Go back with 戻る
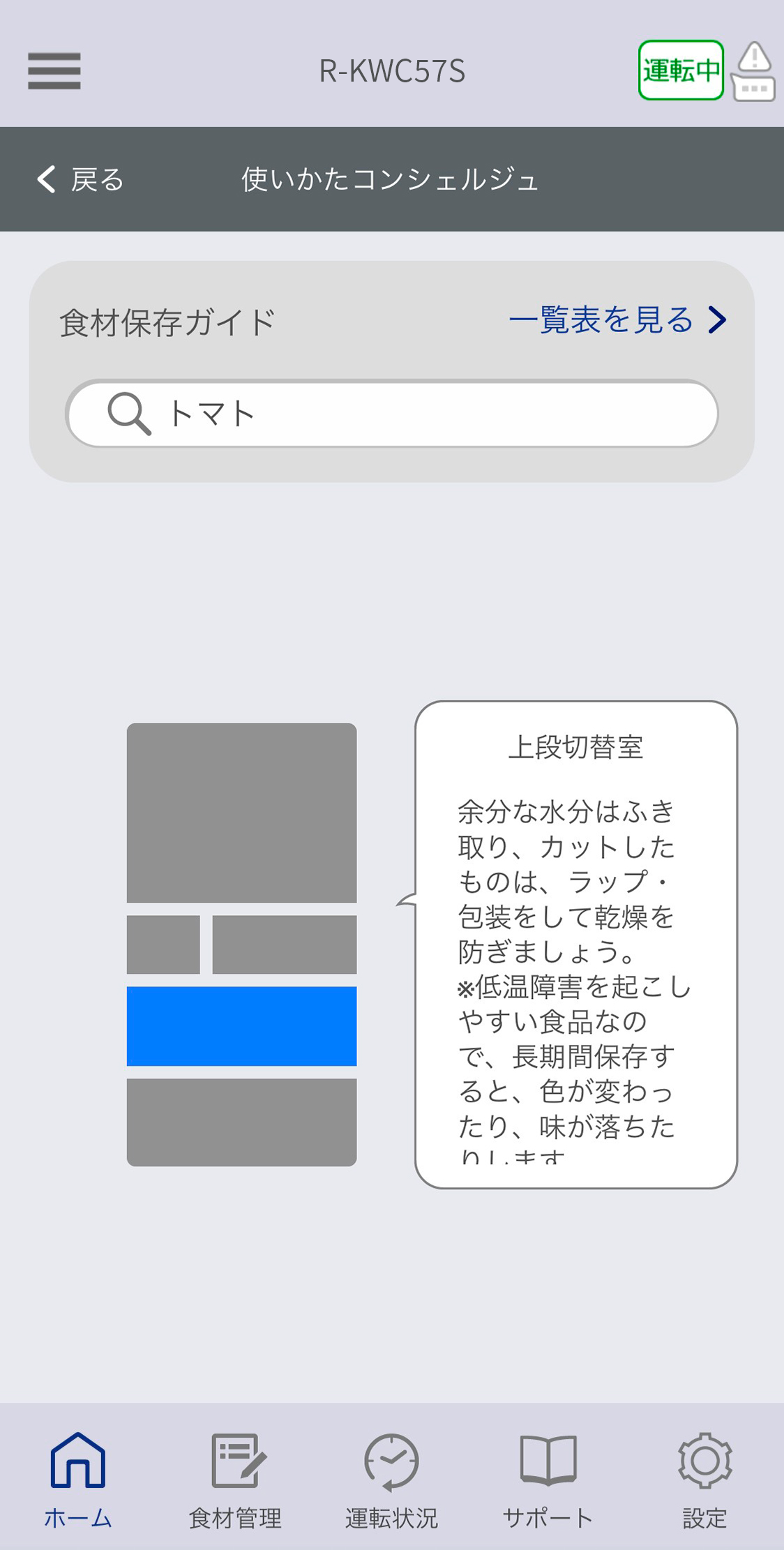The height and width of the screenshot is (1550, 784). tap(80, 180)
